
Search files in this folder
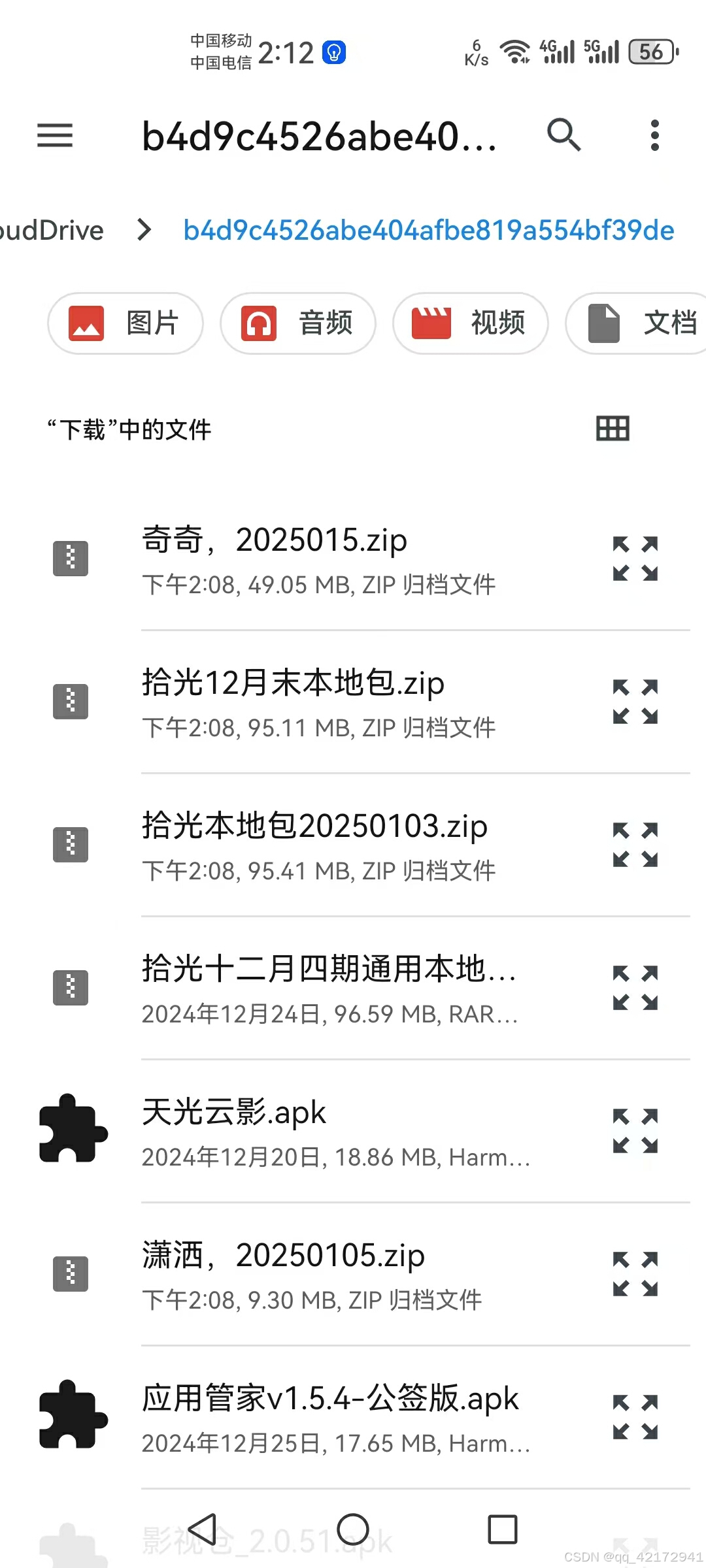click(x=563, y=135)
